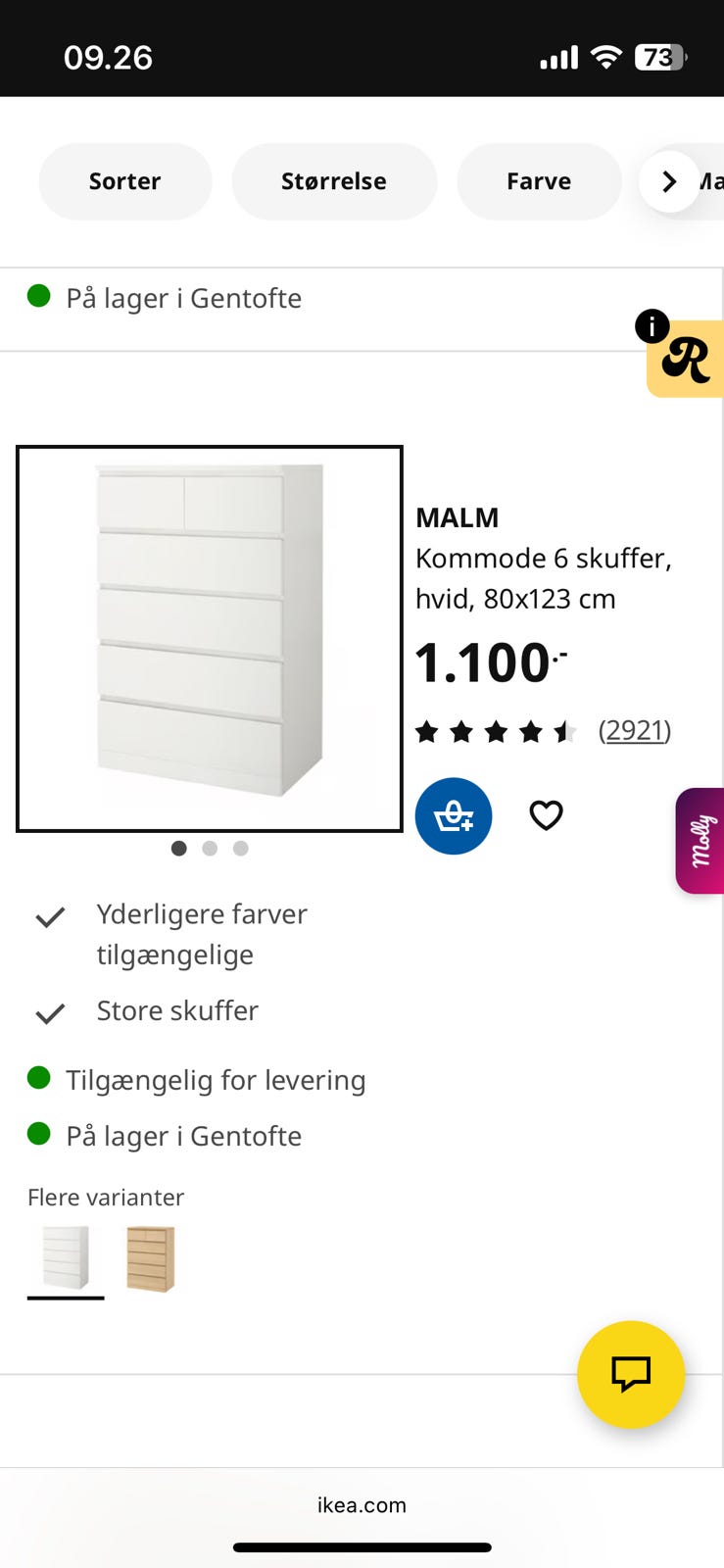Viewport: 724px width, 1568px height.
Task: Open the 2921 reviews link
Action: 635,730
